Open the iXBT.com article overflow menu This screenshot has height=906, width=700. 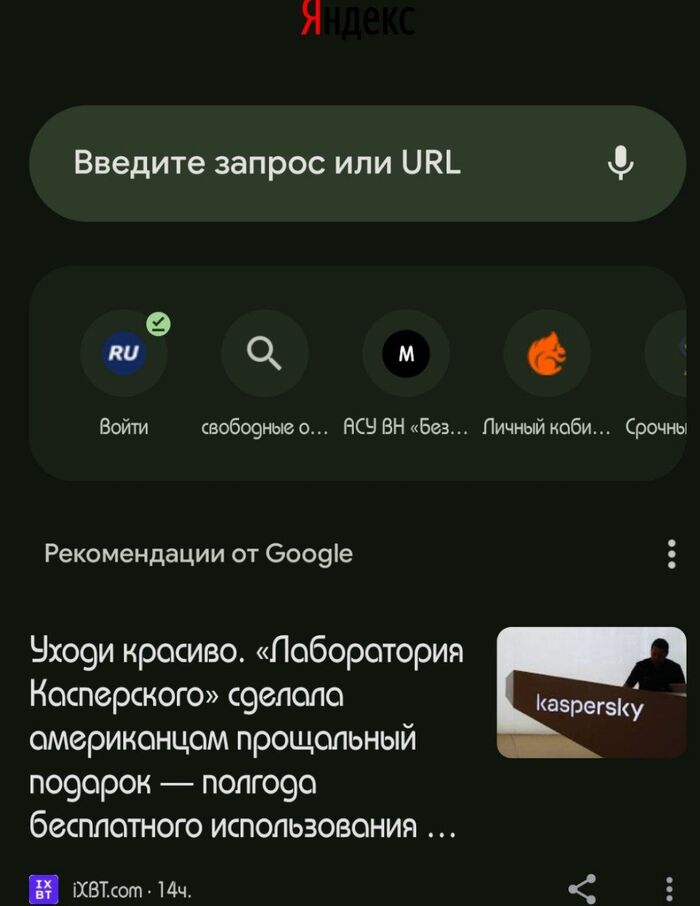pos(670,888)
